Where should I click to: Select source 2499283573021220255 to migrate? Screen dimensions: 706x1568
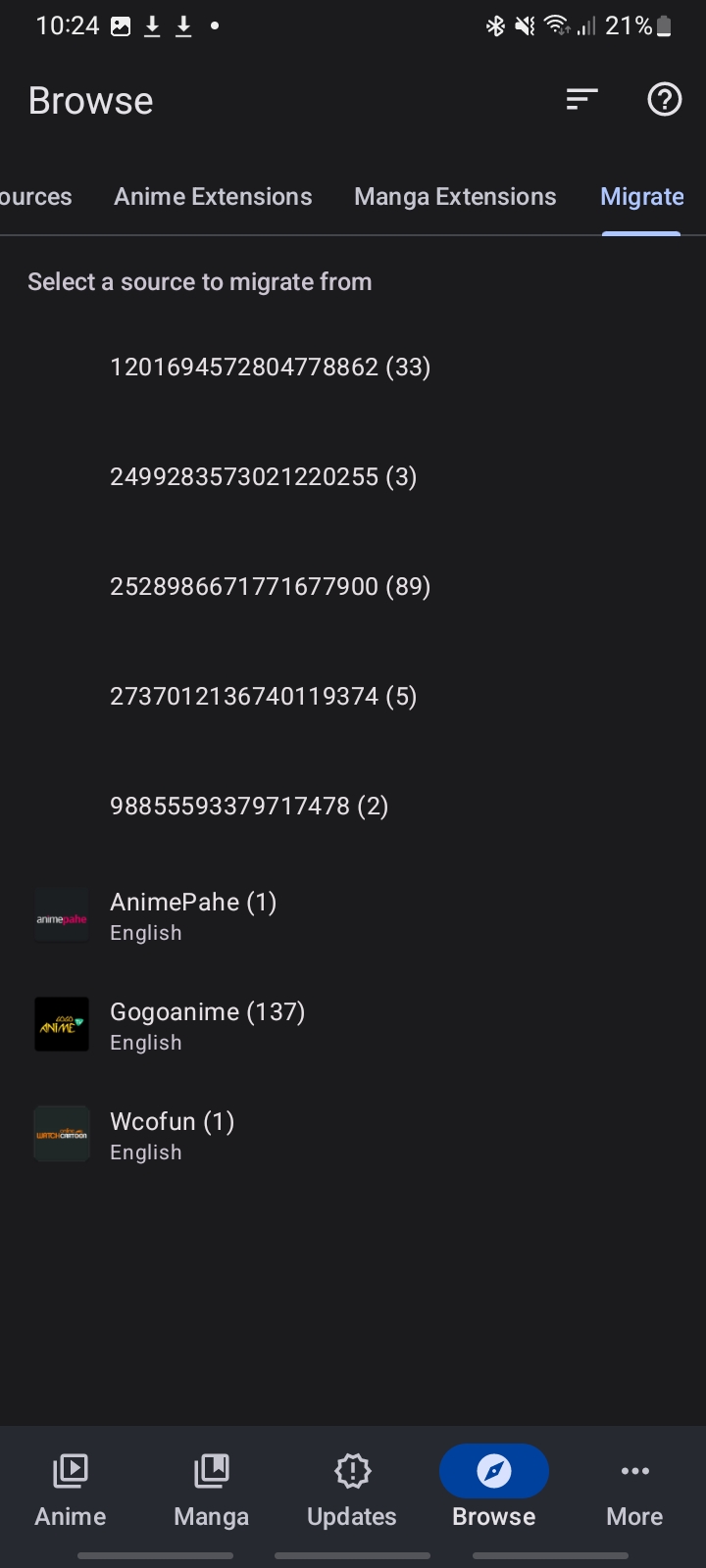(x=263, y=477)
